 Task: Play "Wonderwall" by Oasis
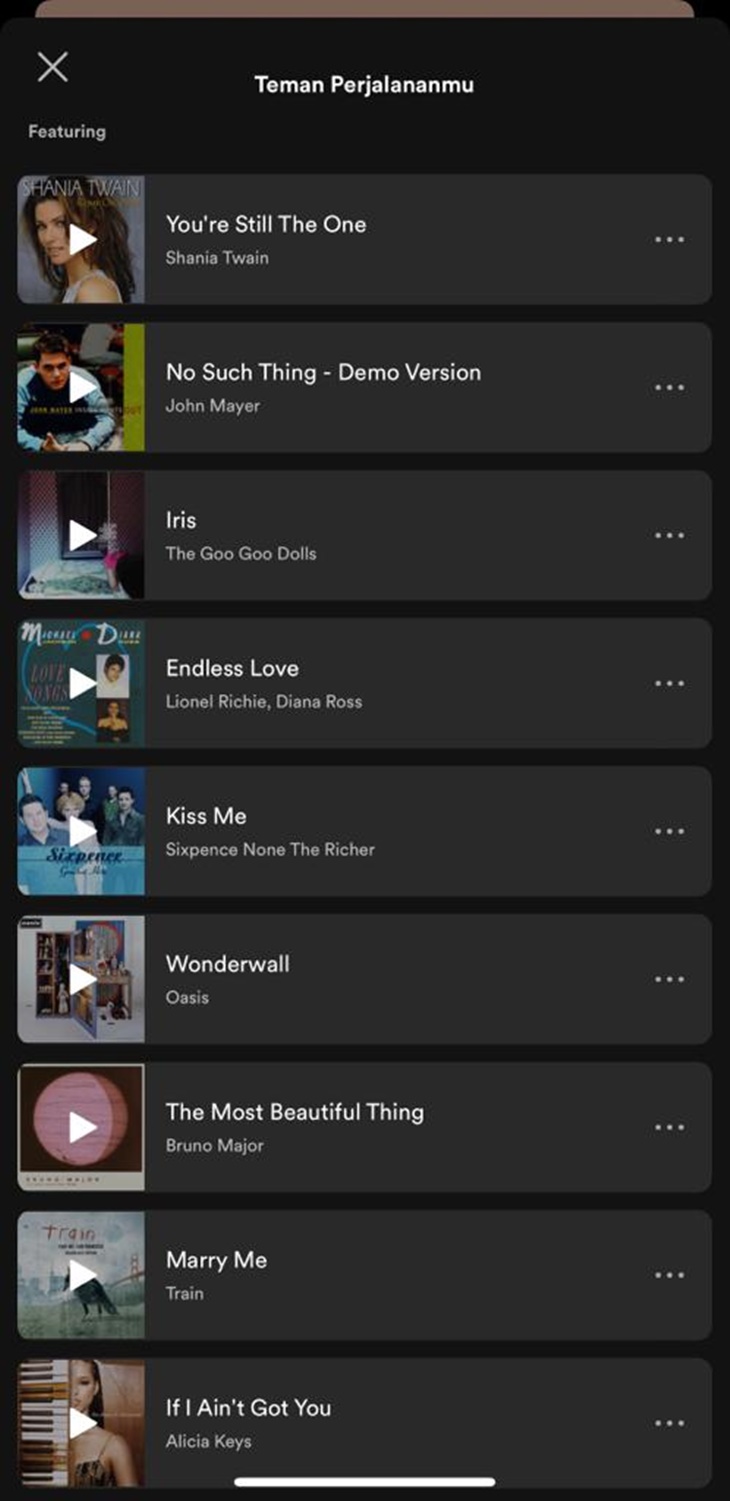(81, 979)
